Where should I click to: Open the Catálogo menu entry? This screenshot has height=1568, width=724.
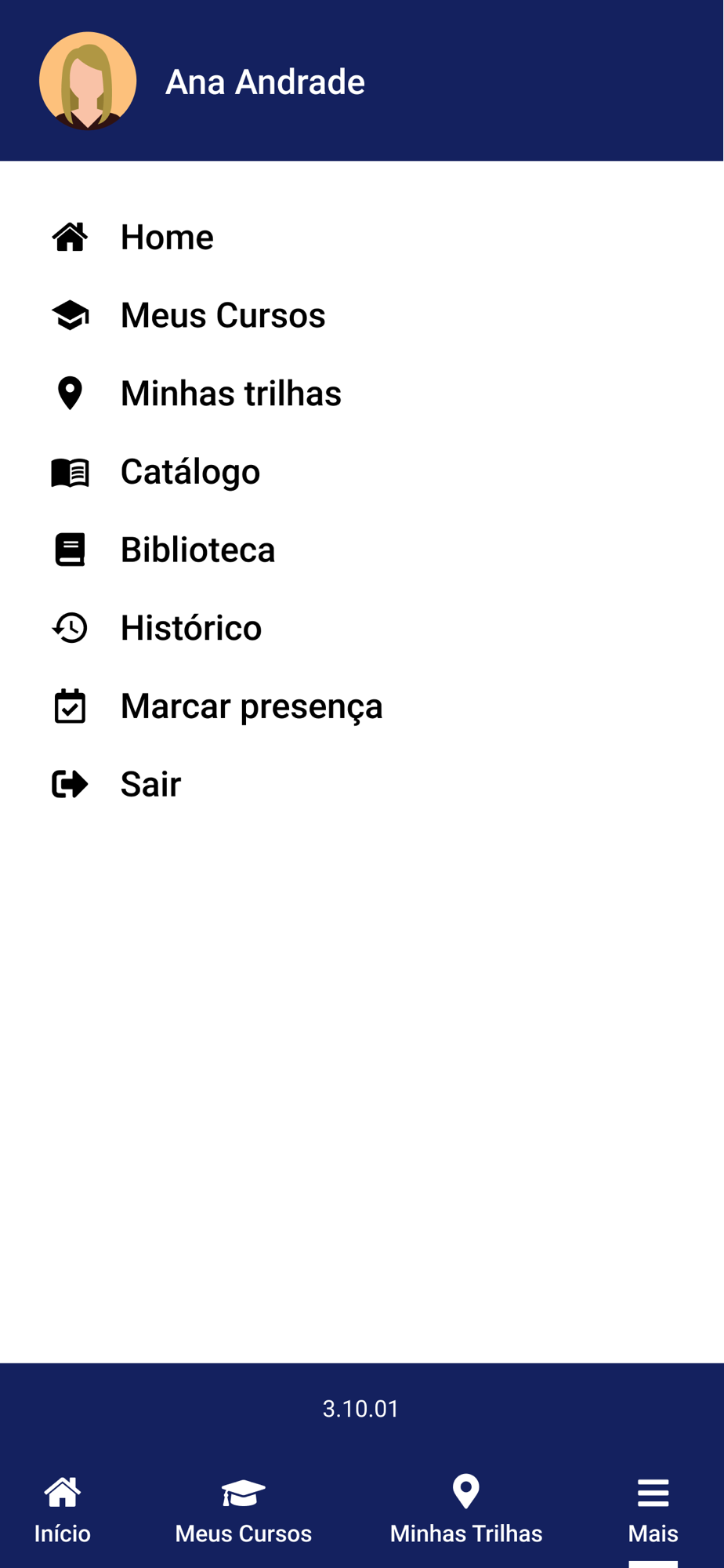[x=362, y=472]
